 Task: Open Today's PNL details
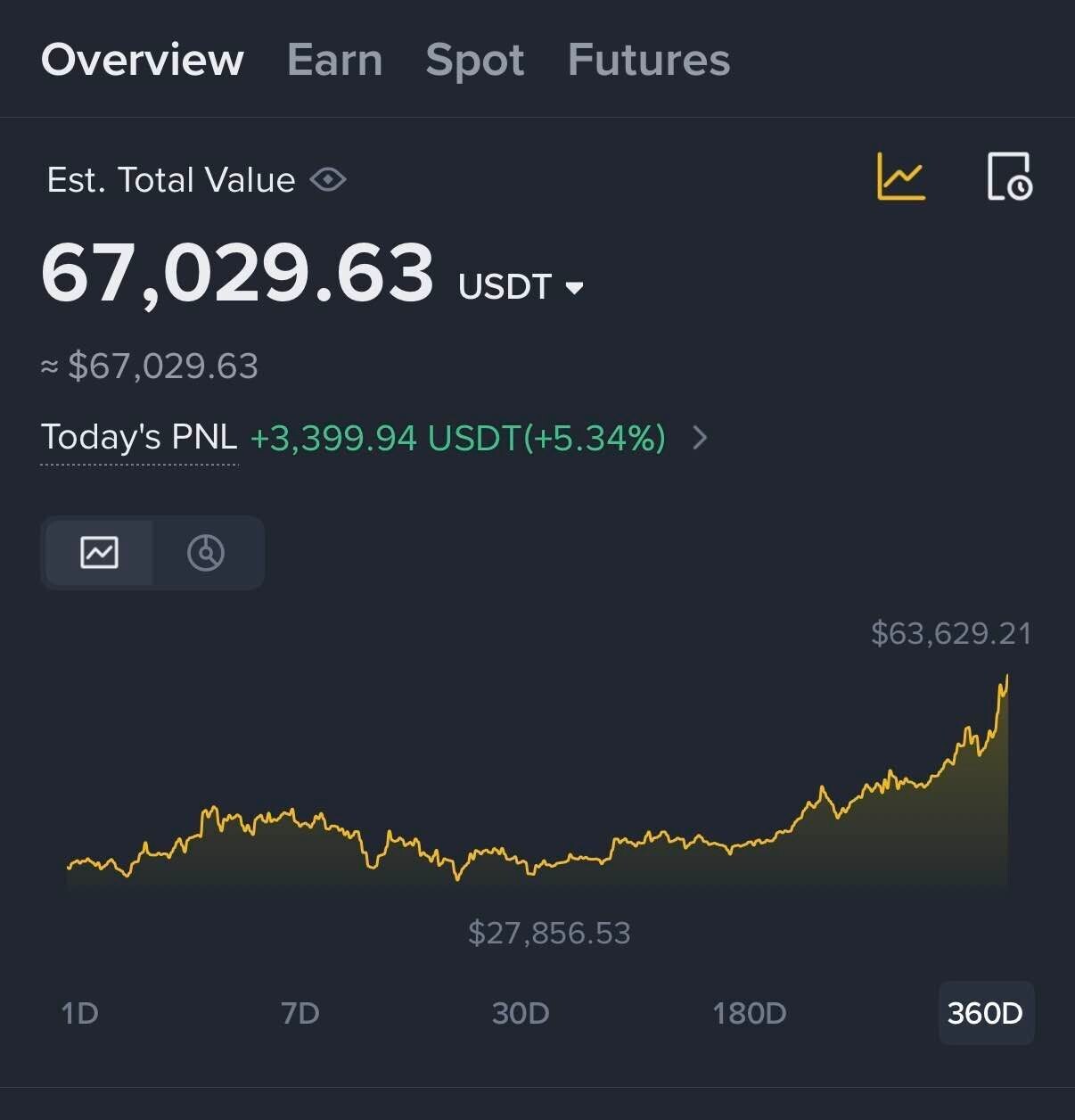700,438
